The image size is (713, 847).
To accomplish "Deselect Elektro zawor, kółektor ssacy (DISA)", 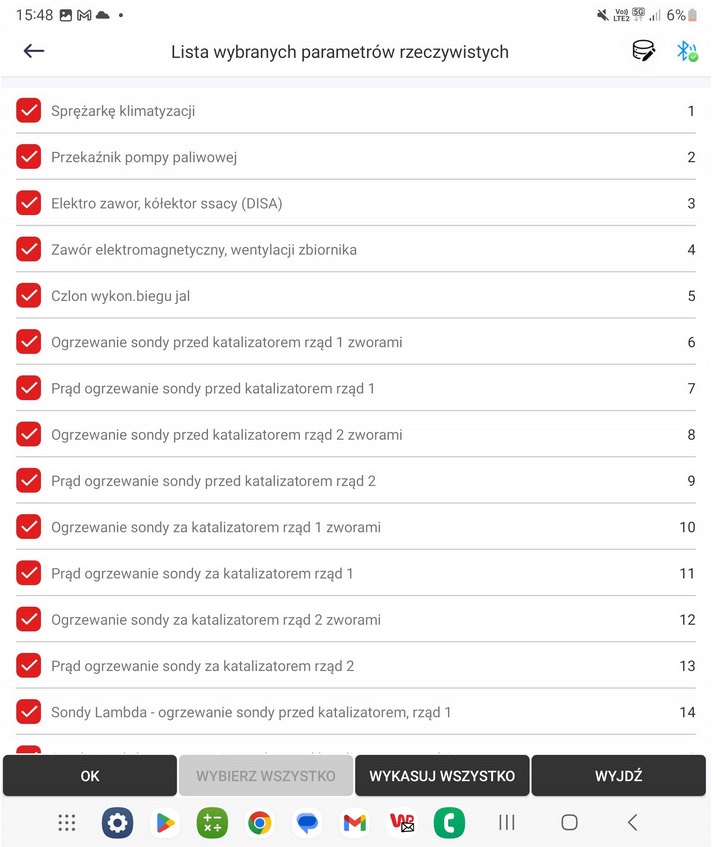I will [x=29, y=203].
